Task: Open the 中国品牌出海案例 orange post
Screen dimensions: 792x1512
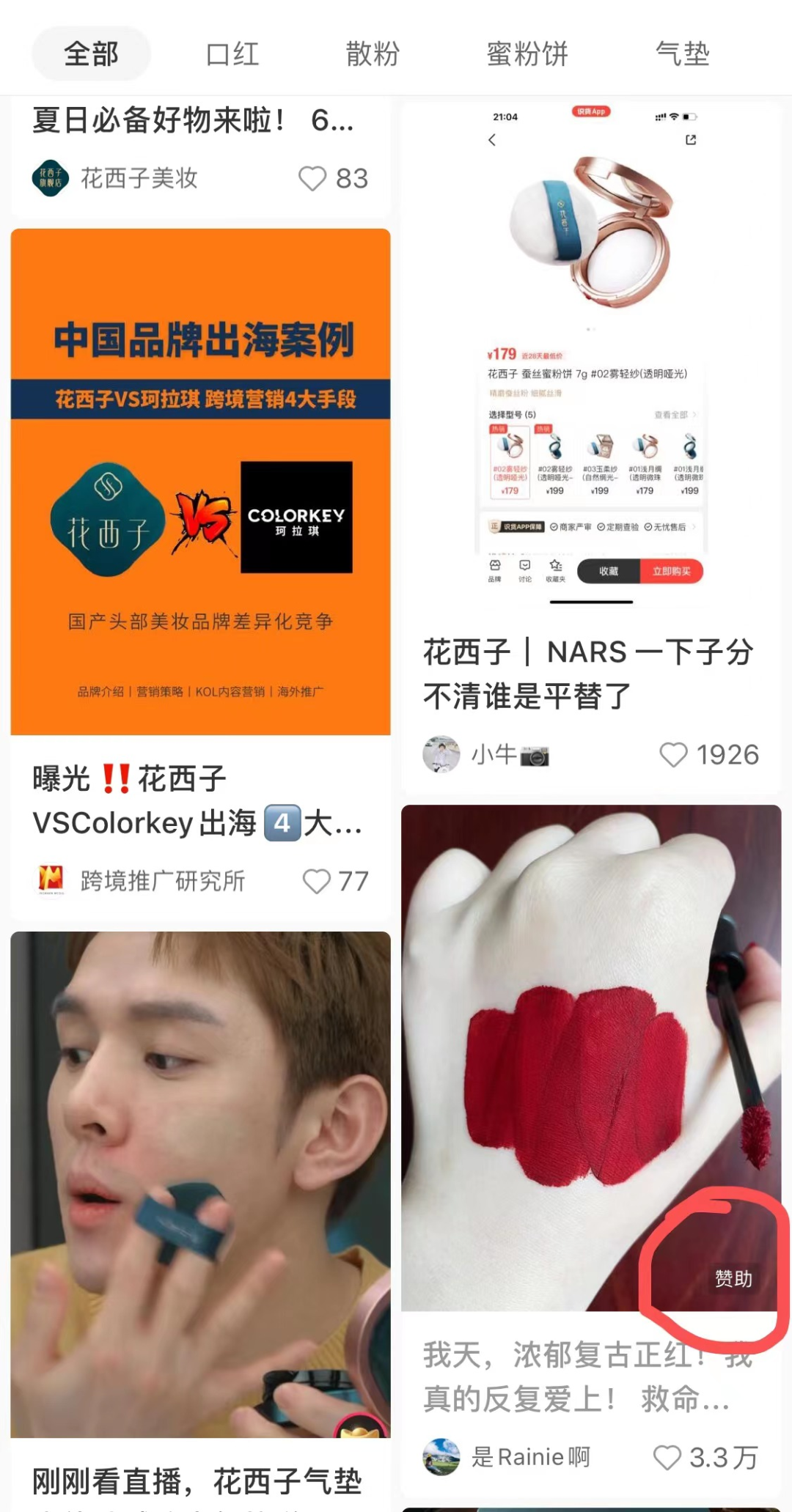Action: pos(200,482)
